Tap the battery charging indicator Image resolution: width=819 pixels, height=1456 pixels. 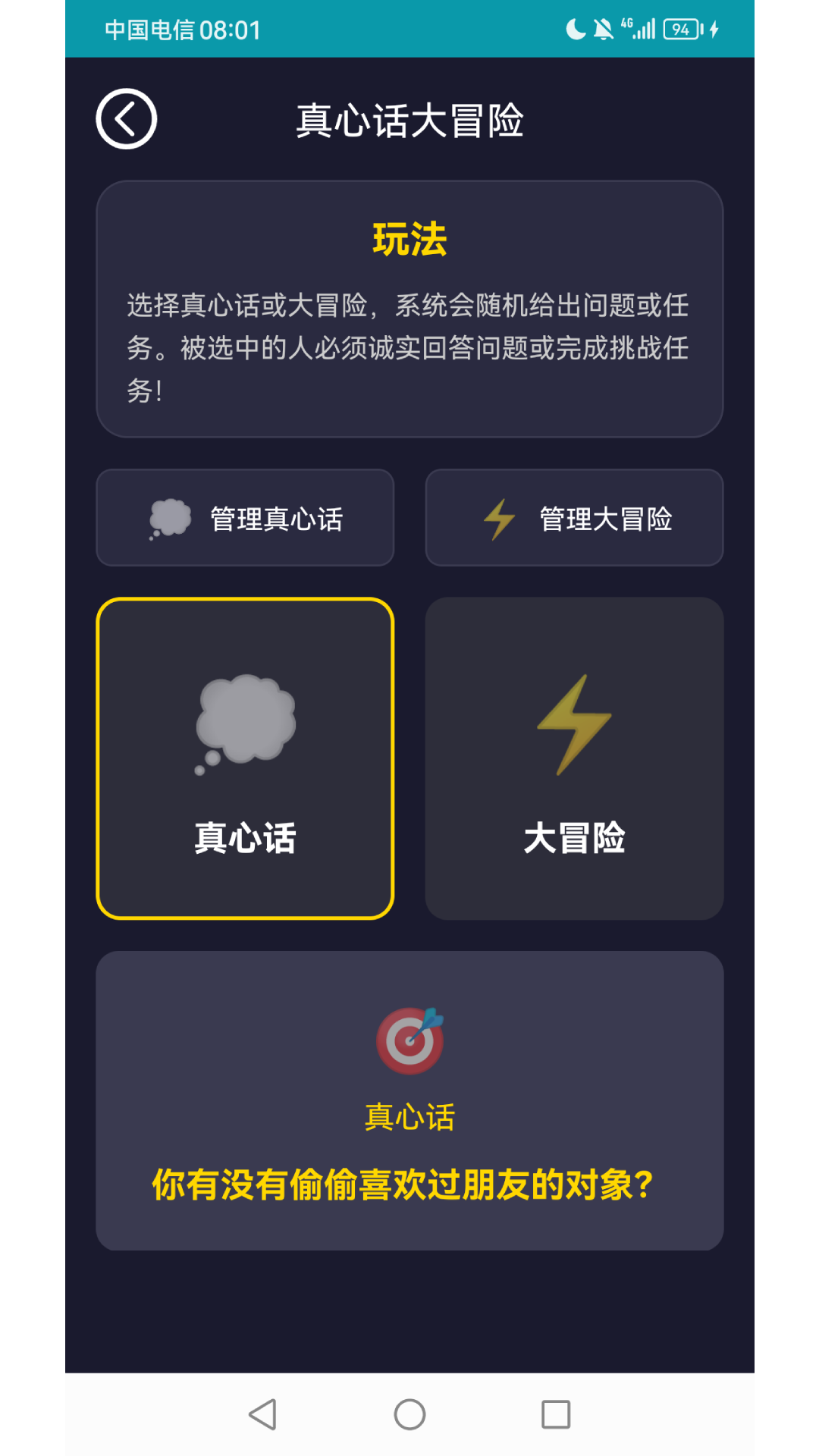pyautogui.click(x=680, y=29)
